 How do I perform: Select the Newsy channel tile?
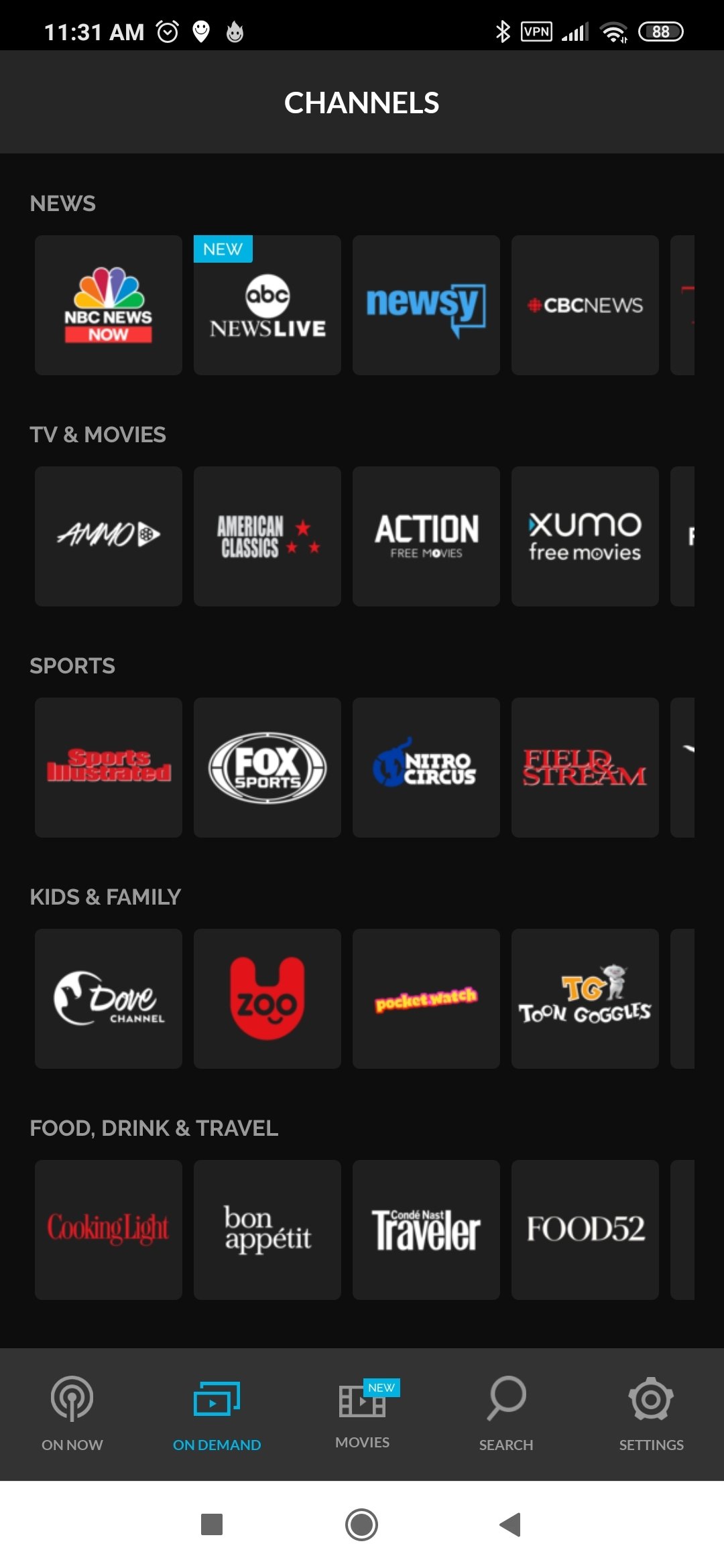[426, 305]
